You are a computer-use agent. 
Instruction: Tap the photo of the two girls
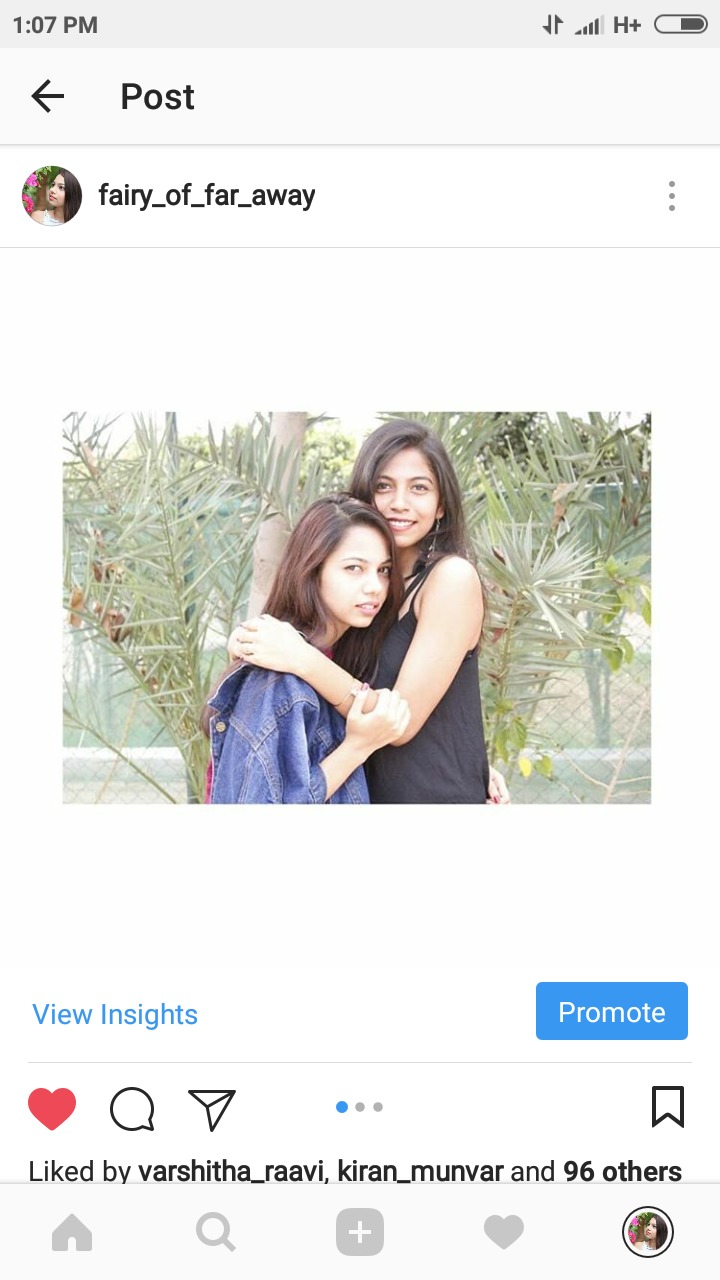[357, 607]
